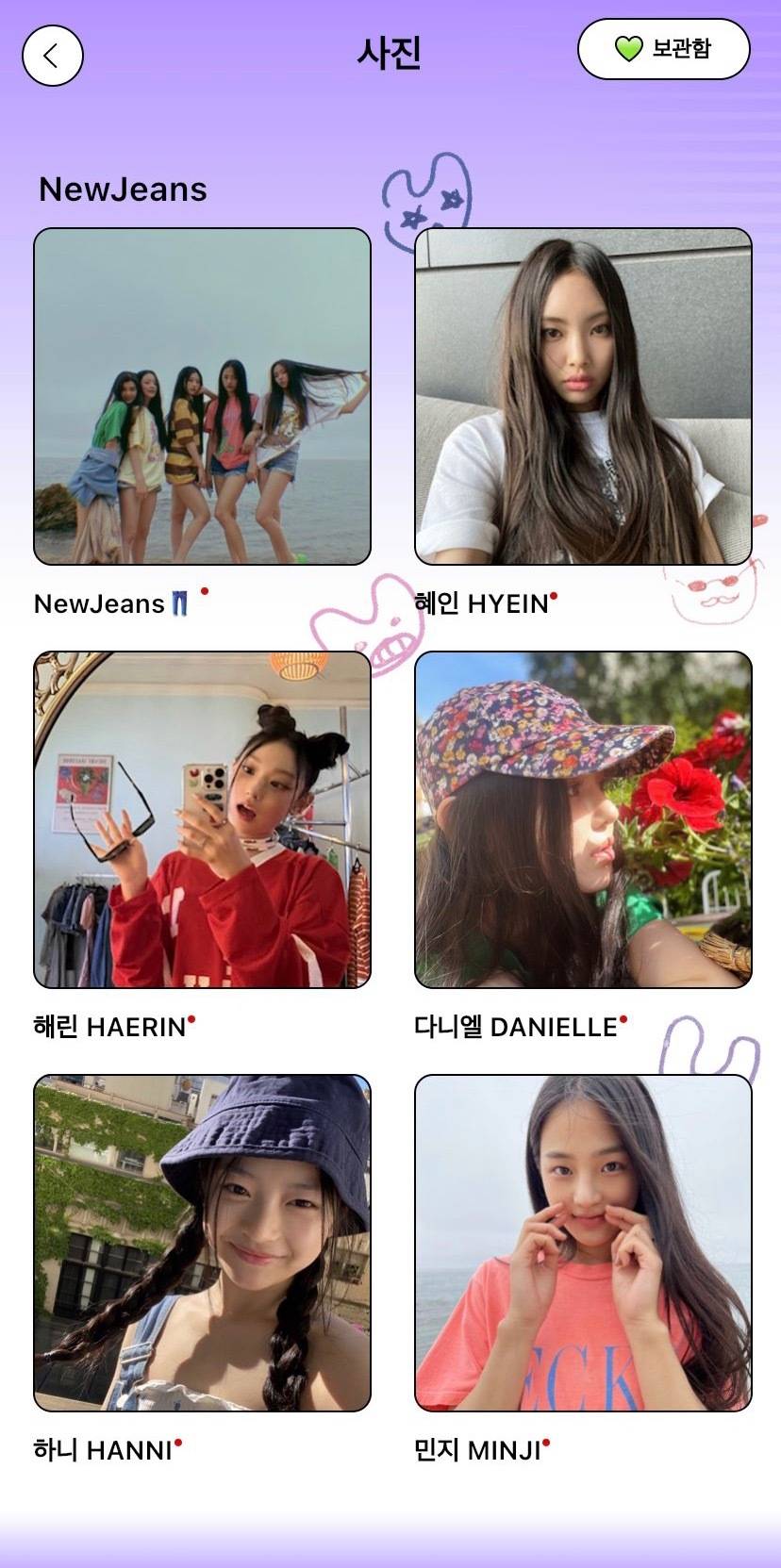781x1568 pixels.
Task: Open 해린 HAERIN's photos
Action: click(202, 819)
